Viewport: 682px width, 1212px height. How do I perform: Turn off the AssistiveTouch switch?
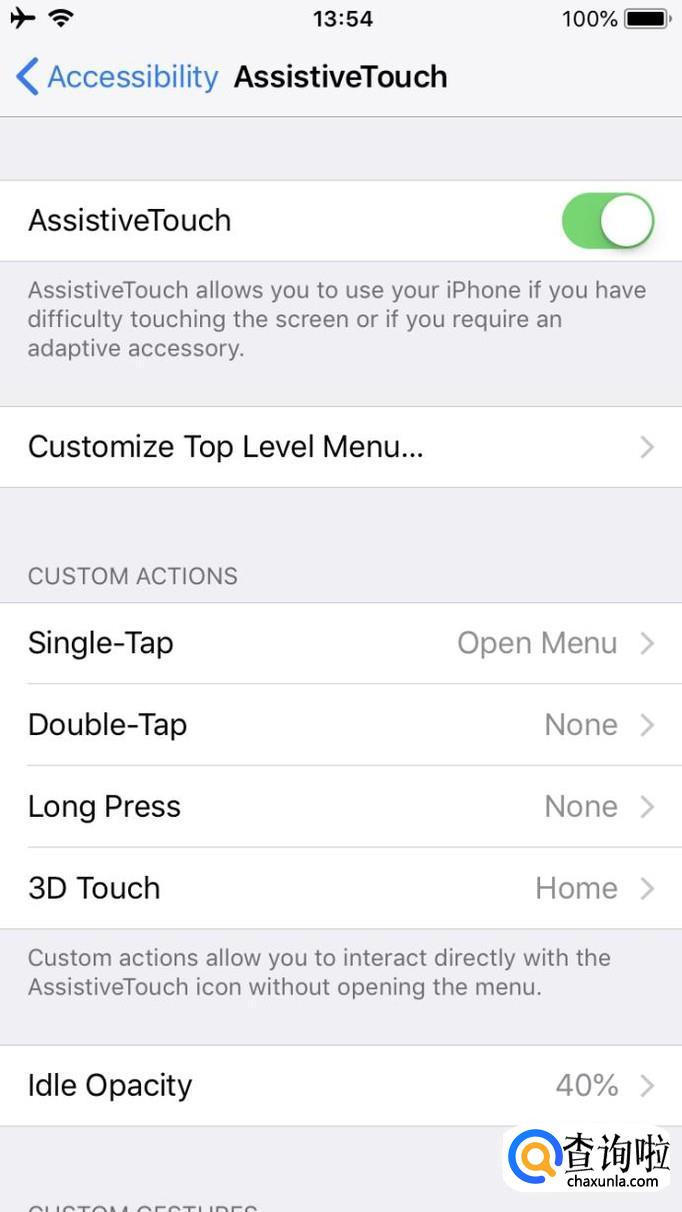click(607, 221)
